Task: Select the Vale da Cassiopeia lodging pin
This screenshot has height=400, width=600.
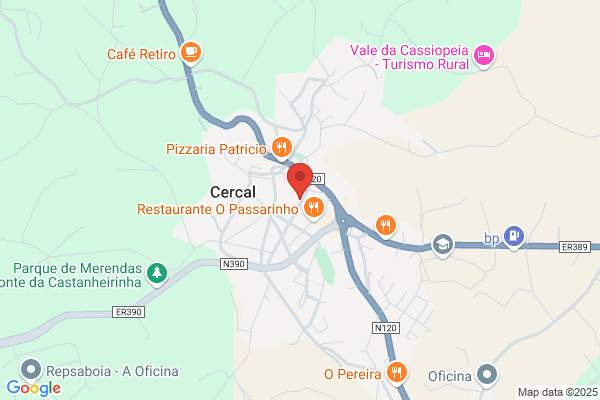Action: pyautogui.click(x=484, y=56)
